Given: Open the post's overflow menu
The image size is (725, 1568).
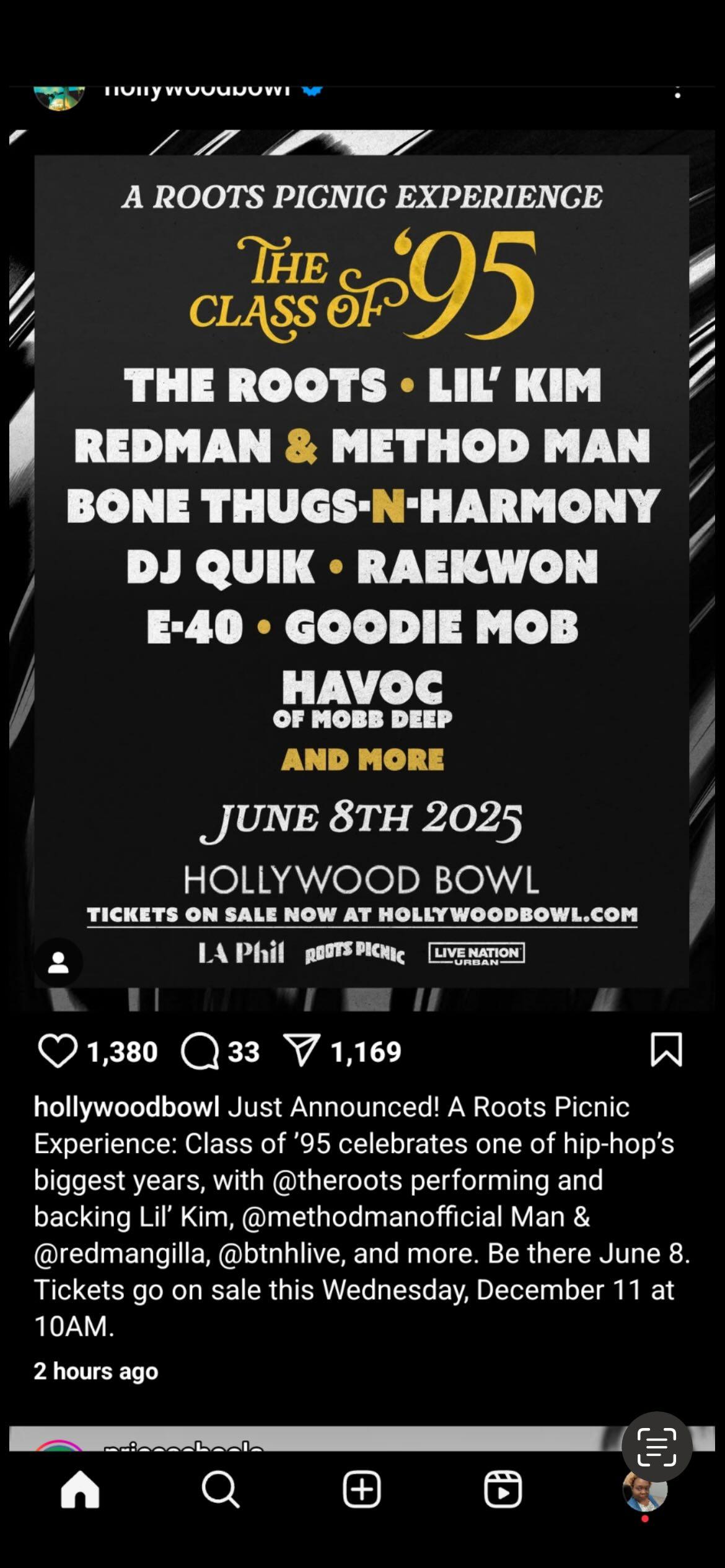Looking at the screenshot, I should (677, 93).
